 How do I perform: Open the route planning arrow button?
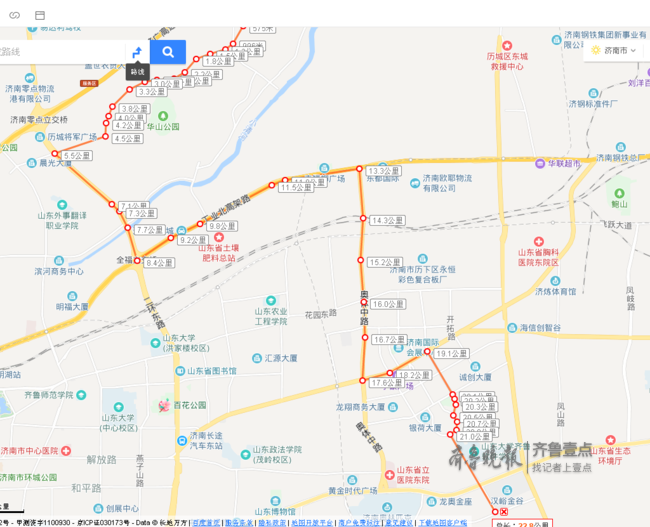[x=137, y=52]
